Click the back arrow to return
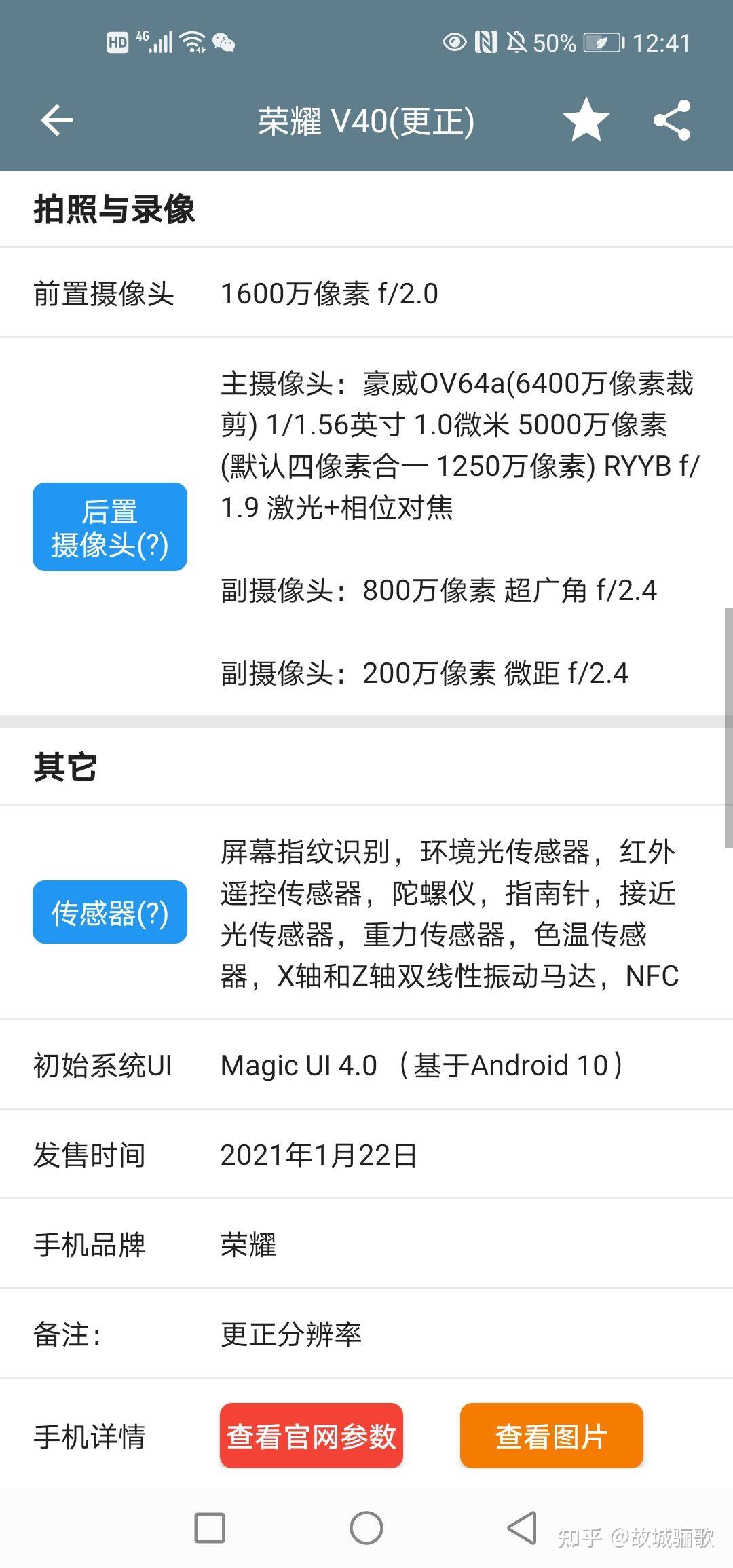733x1568 pixels. [x=57, y=119]
